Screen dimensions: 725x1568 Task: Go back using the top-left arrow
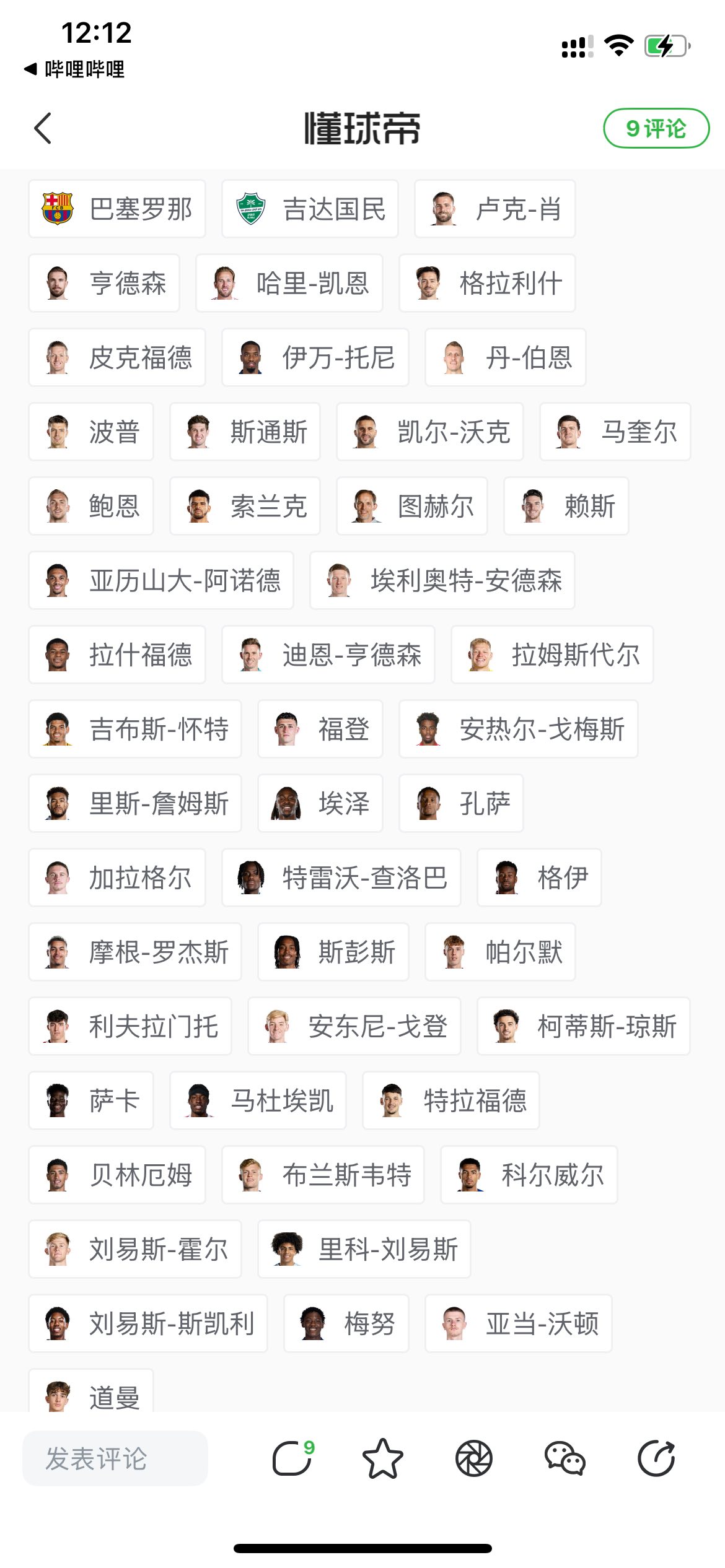42,128
